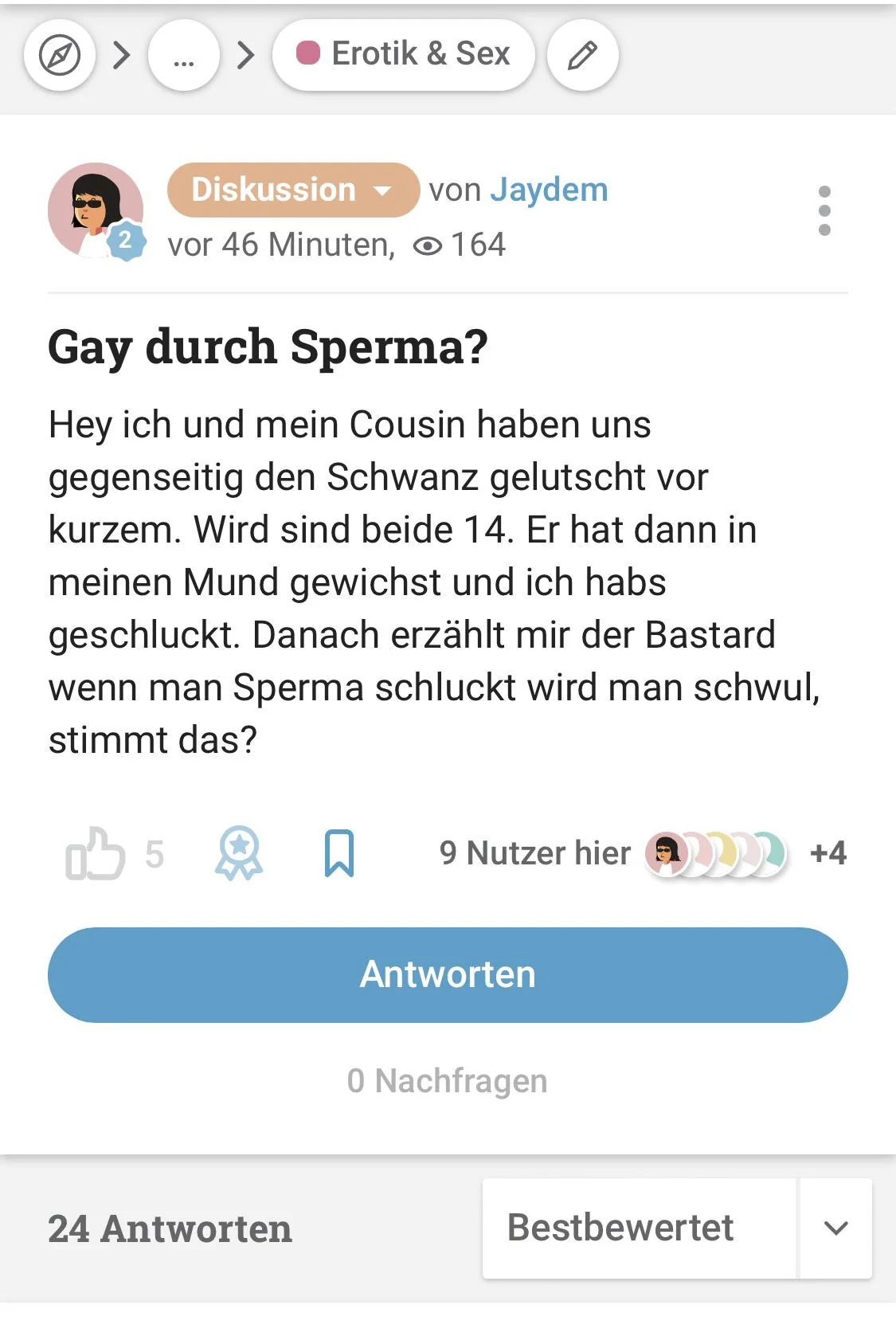Expand the collapsed breadcrumb ellipsis

point(184,56)
